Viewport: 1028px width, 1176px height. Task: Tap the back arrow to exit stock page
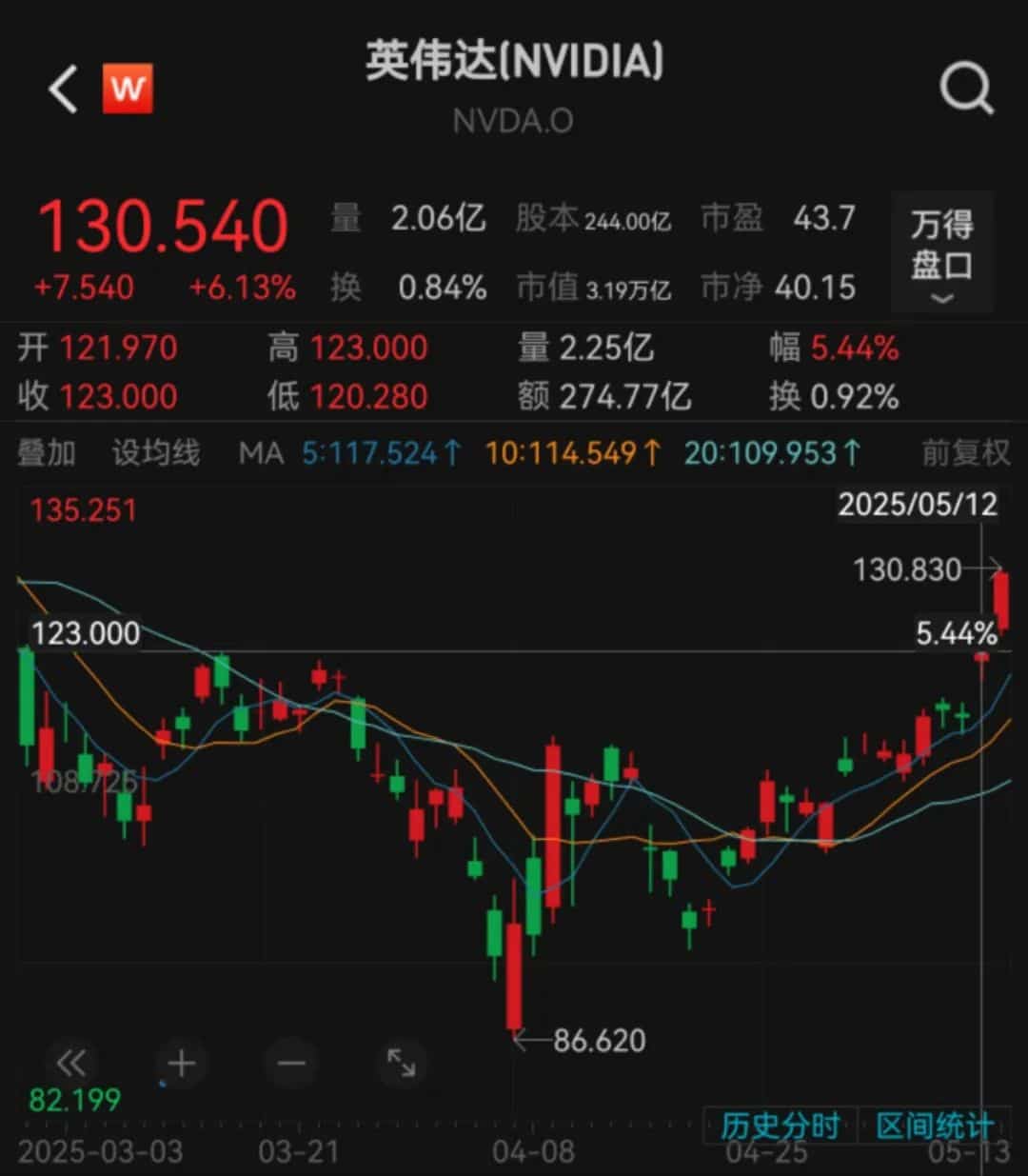pyautogui.click(x=61, y=88)
